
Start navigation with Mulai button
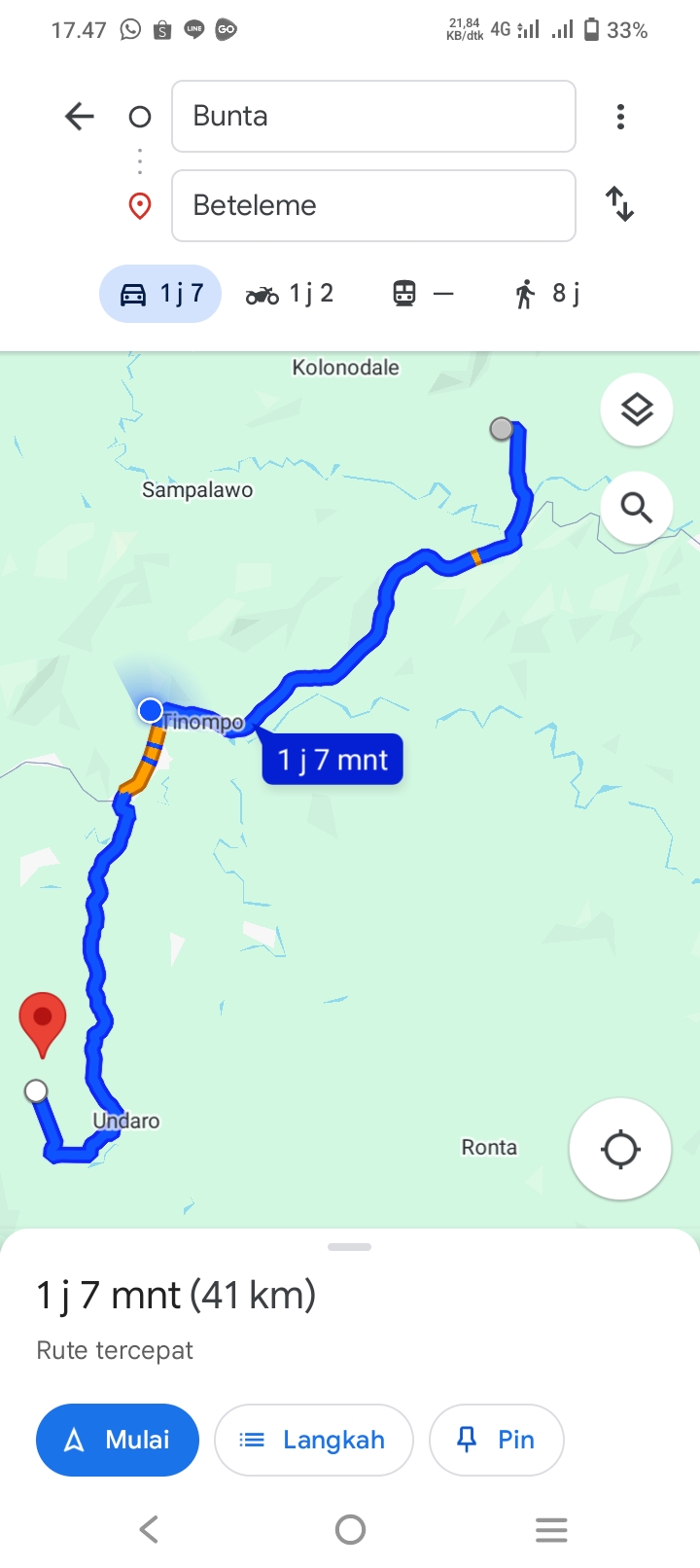[x=118, y=1440]
